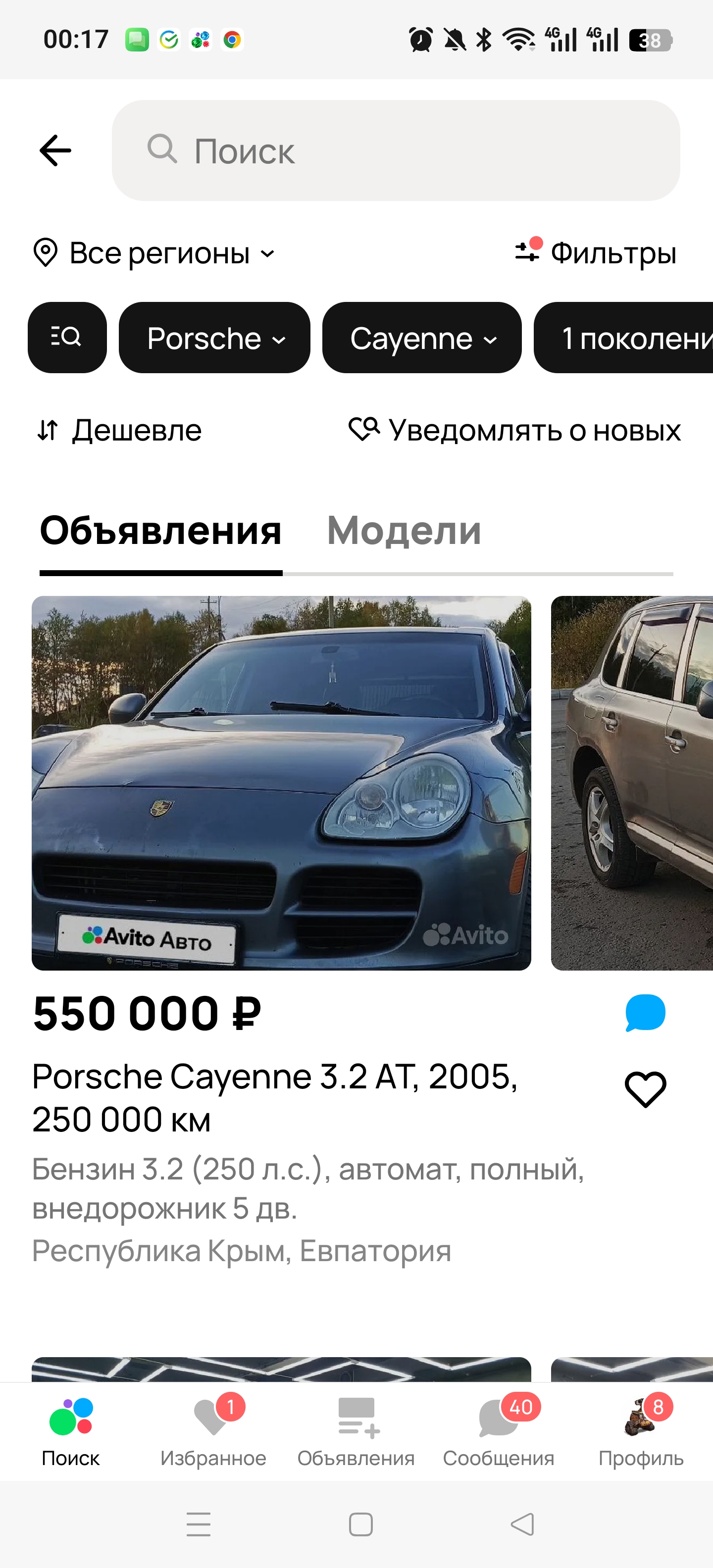Select the Объявления tab
The height and width of the screenshot is (1568, 713).
point(161,530)
